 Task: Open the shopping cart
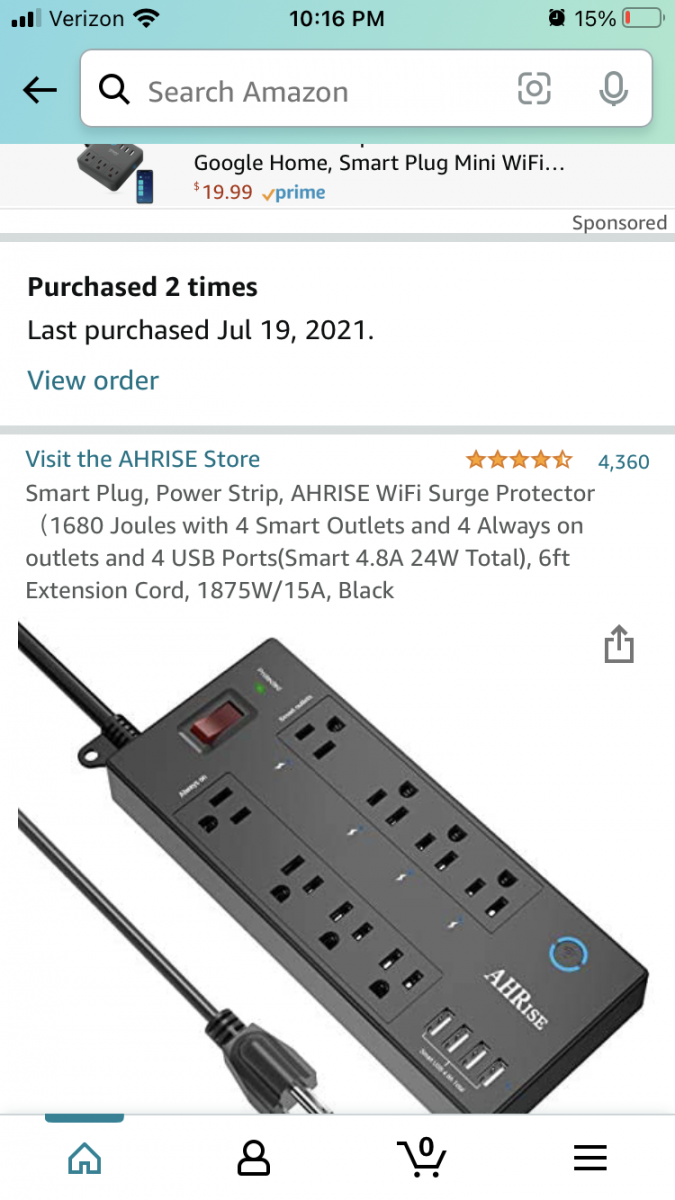click(423, 1158)
